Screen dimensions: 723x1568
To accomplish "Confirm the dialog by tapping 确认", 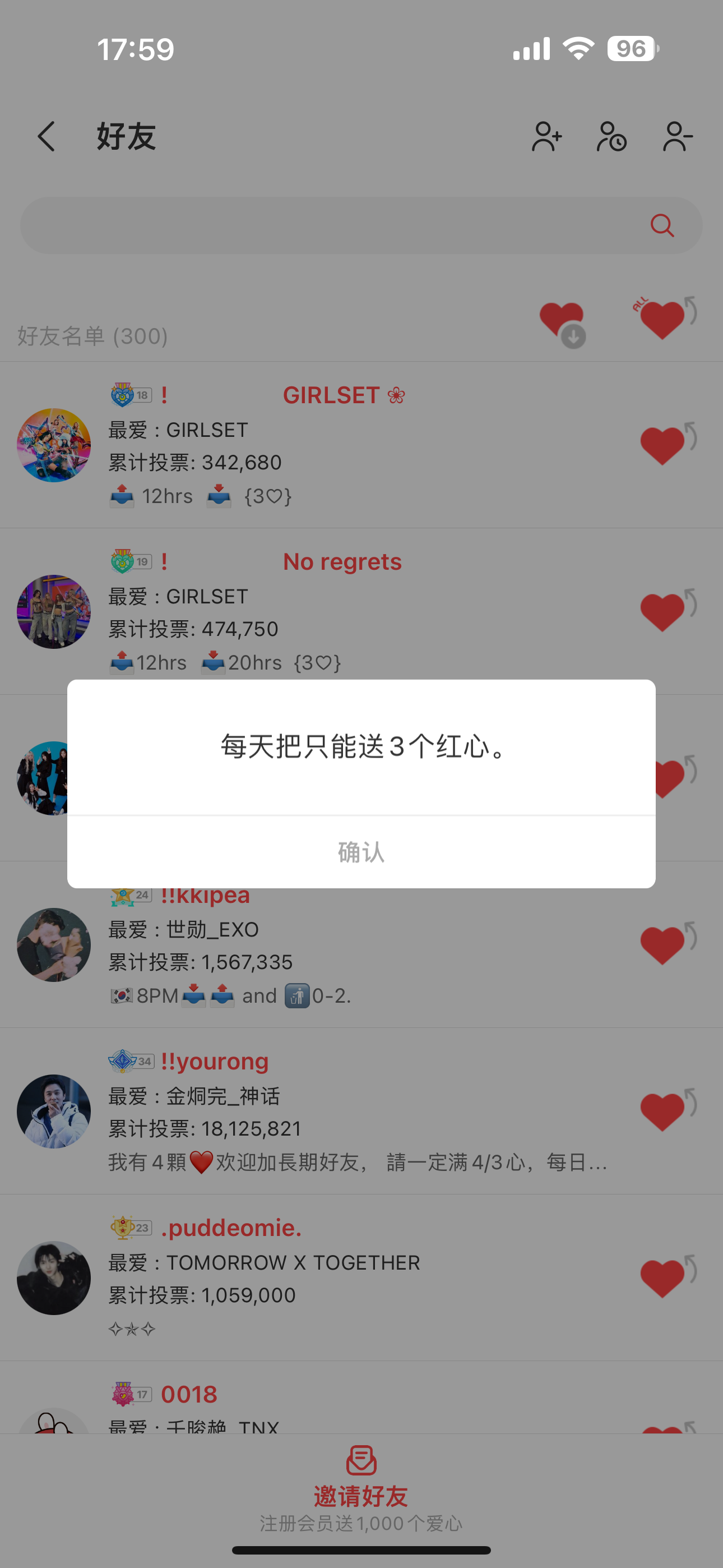I will click(x=361, y=851).
